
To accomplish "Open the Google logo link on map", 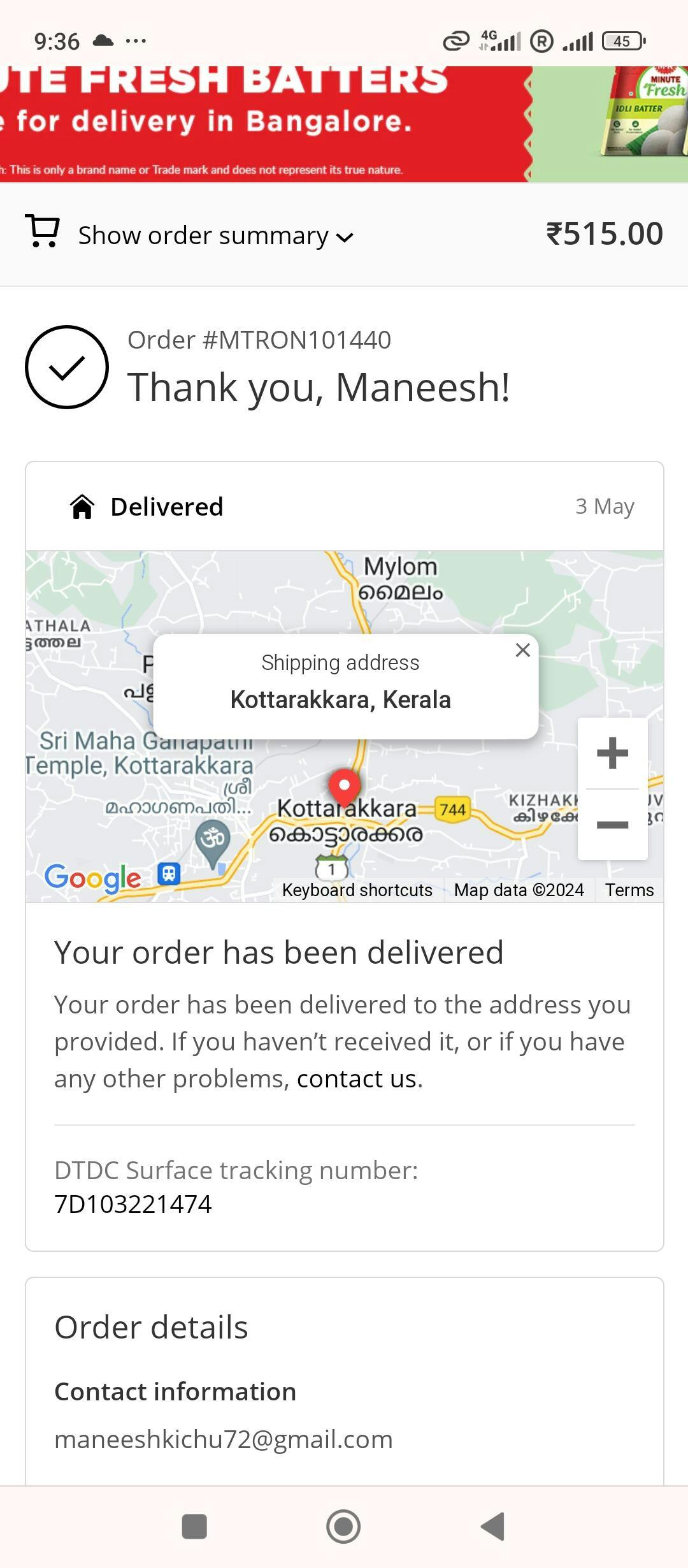I will coord(93,878).
